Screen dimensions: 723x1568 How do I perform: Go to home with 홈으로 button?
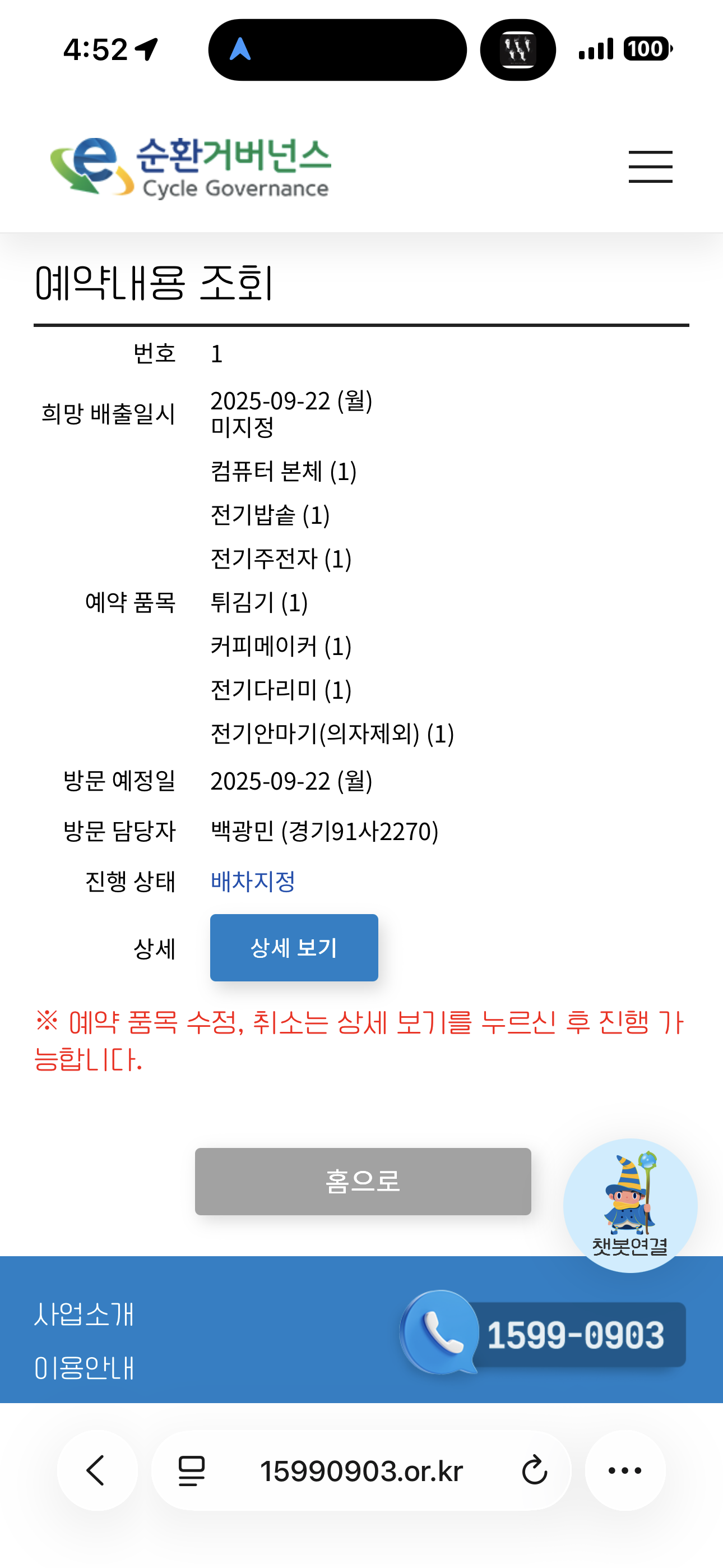tap(363, 1181)
